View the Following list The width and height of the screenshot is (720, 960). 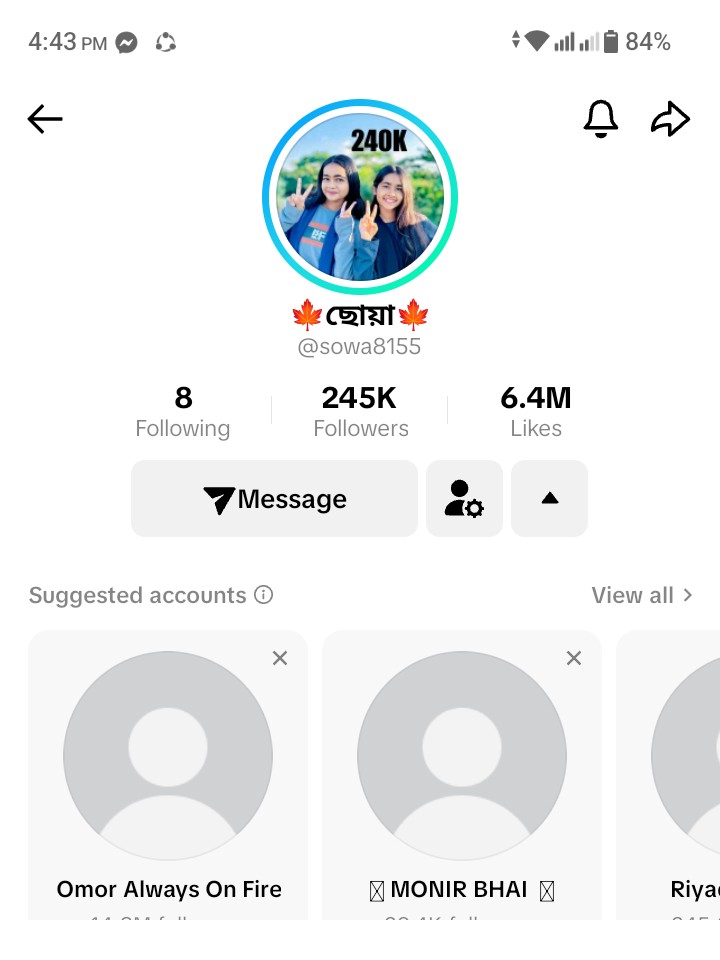[183, 412]
